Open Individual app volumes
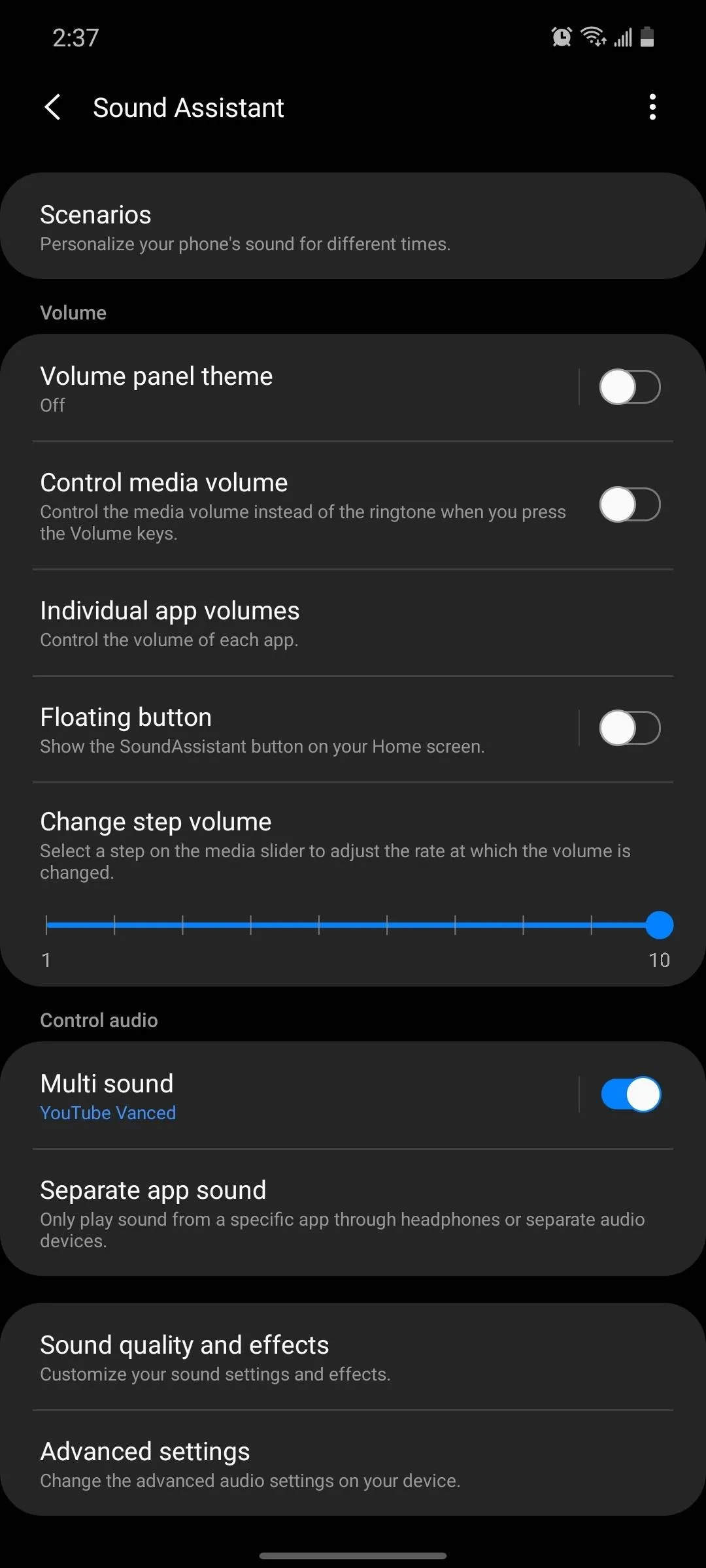Viewport: 706px width, 1568px height. tap(353, 623)
